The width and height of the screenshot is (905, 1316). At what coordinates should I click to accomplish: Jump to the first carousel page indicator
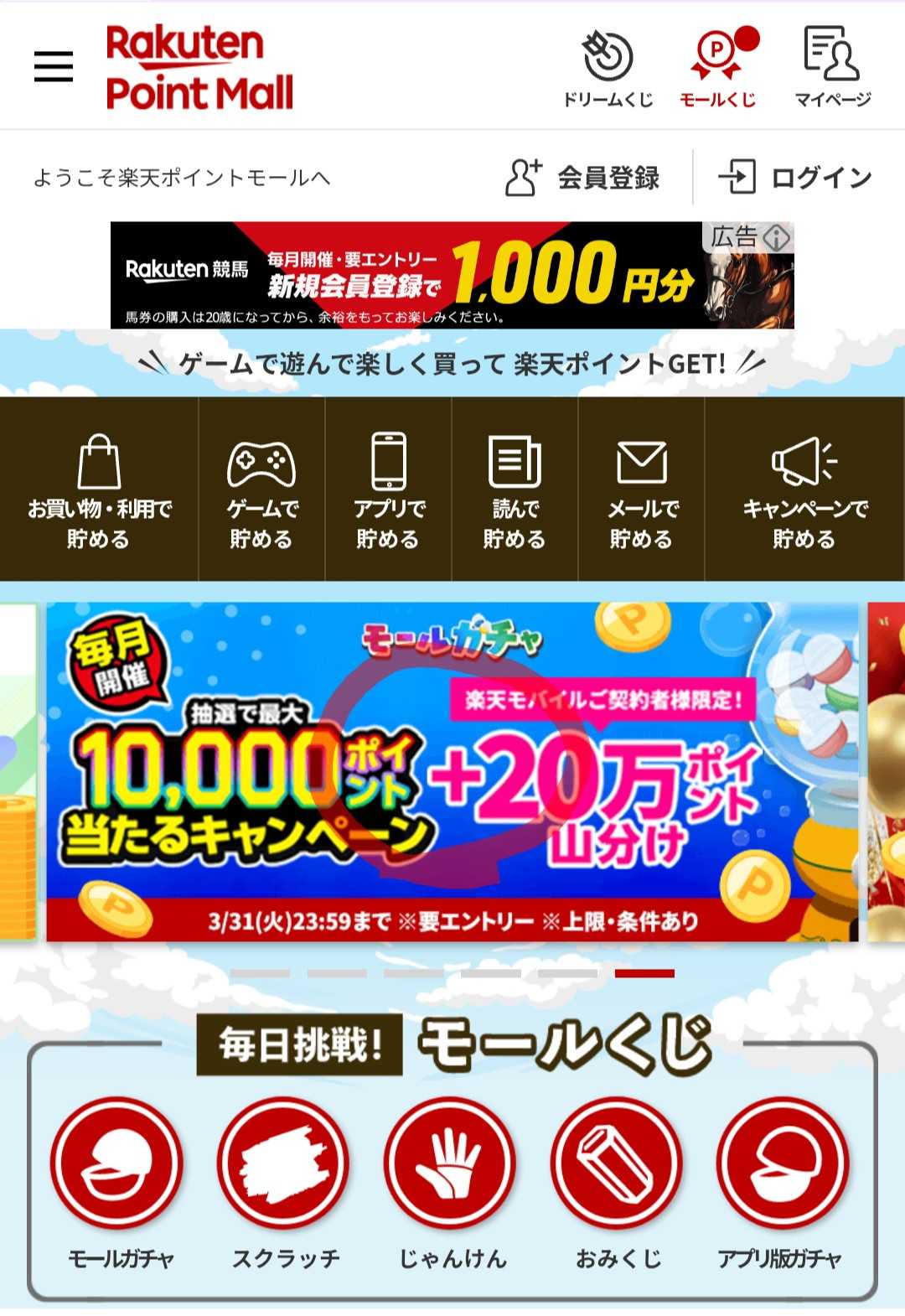260,973
